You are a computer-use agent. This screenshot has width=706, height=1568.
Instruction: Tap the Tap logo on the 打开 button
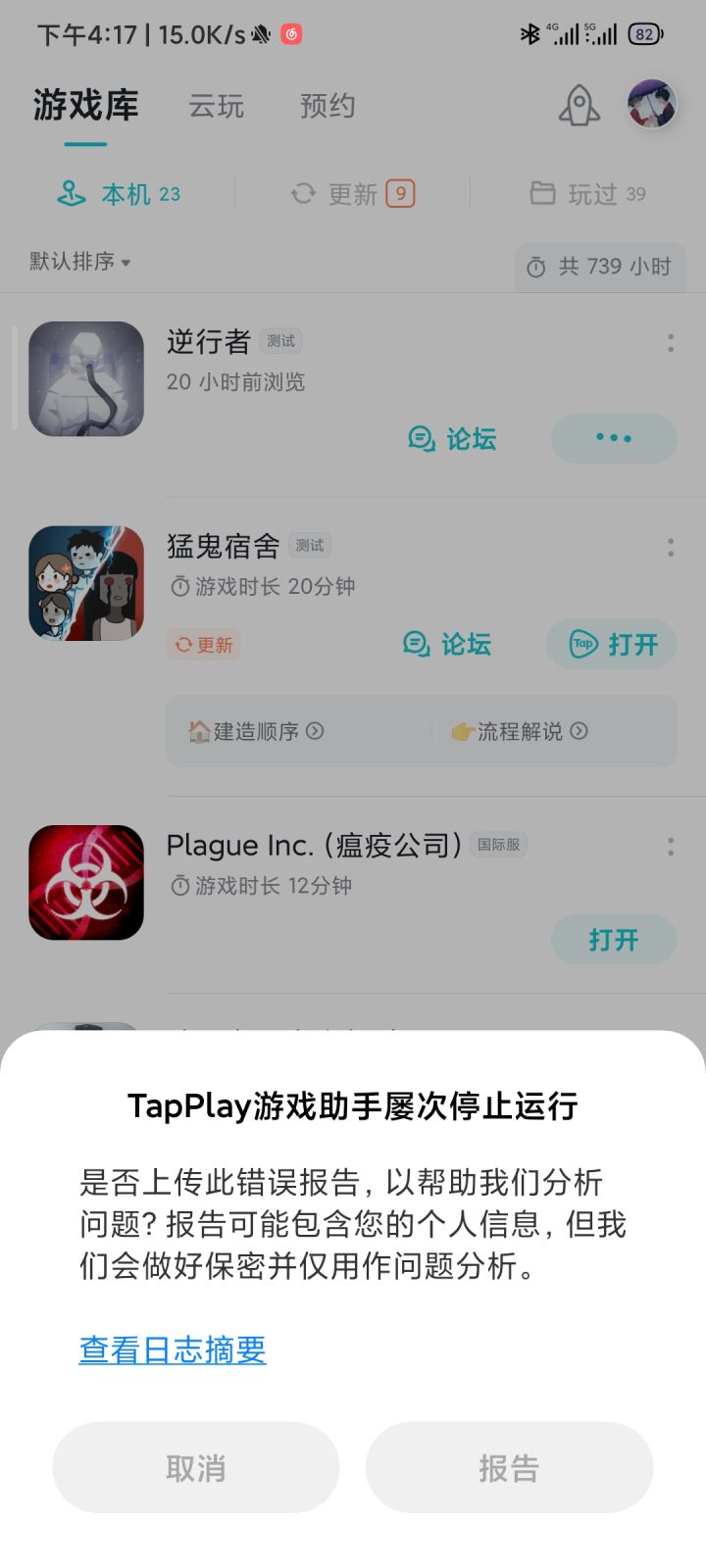click(580, 645)
